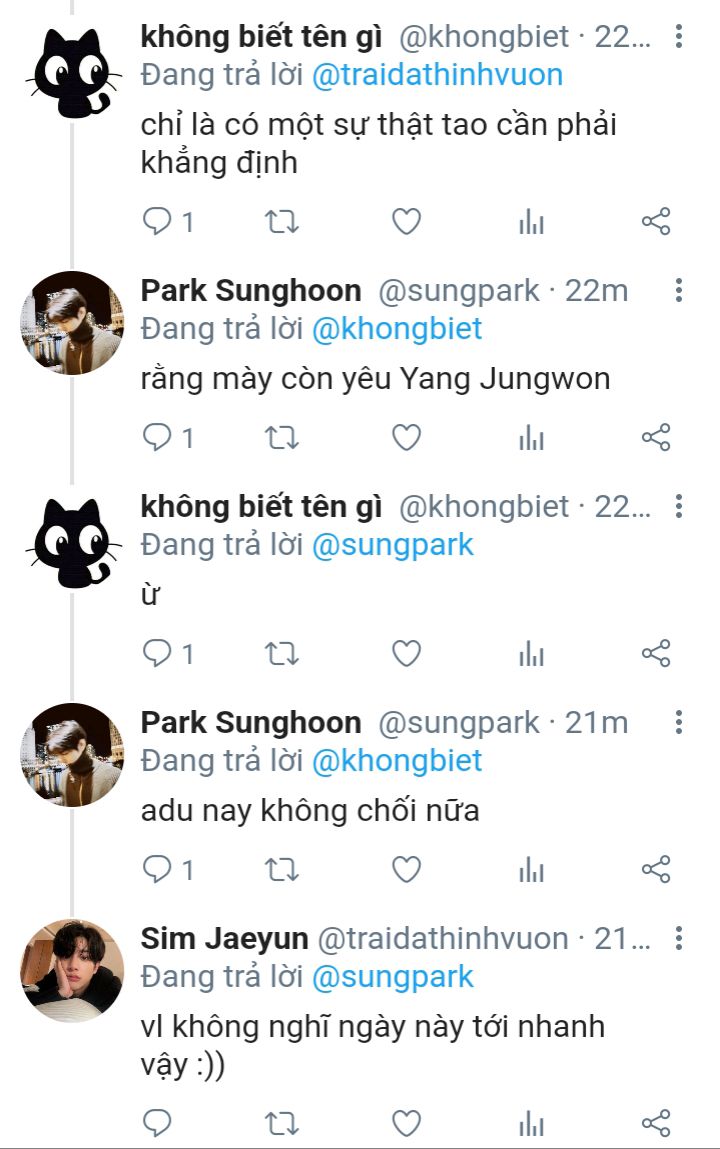Retweet the "rằng mày còn yêu Yang Jungwon" tweet
720x1149 pixels.
coord(282,437)
